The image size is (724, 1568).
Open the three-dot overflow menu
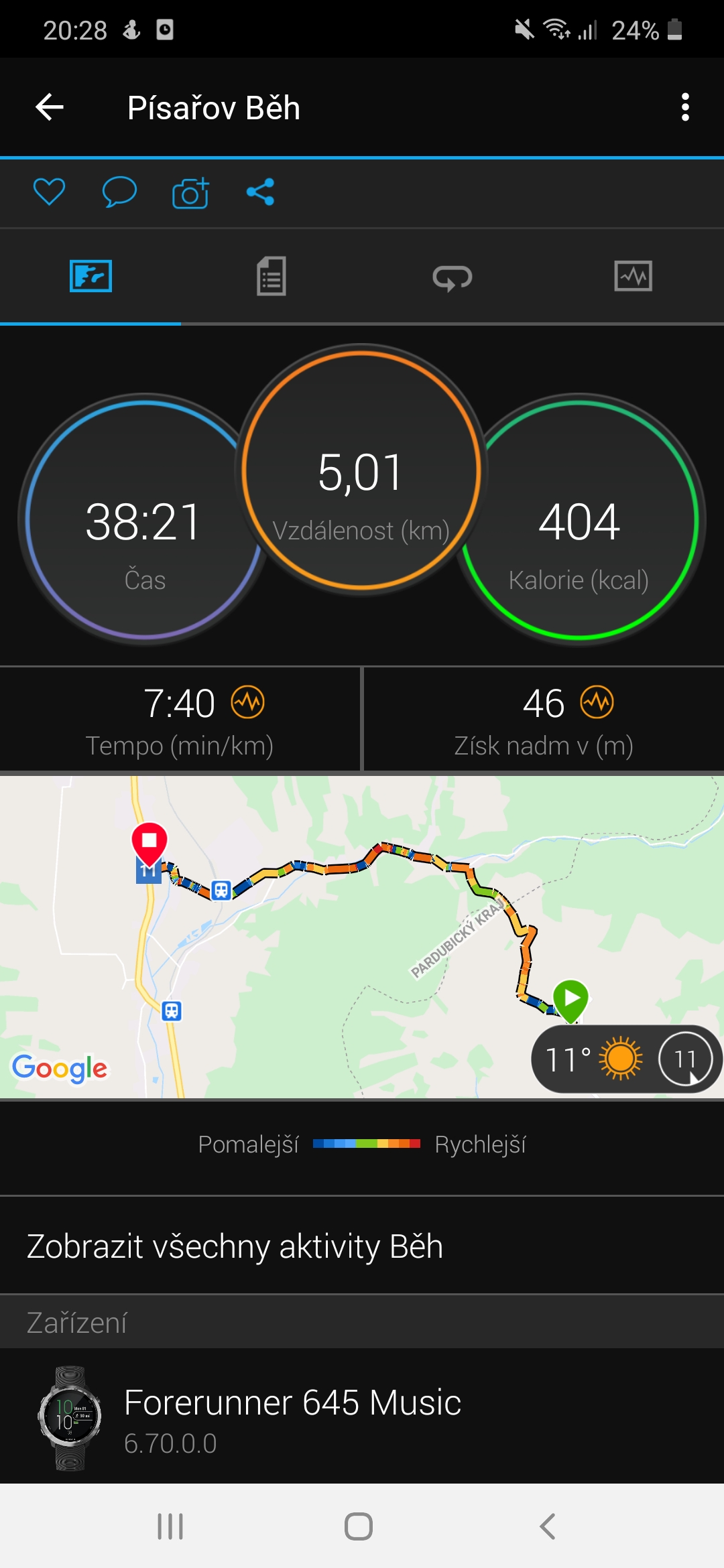(x=684, y=107)
